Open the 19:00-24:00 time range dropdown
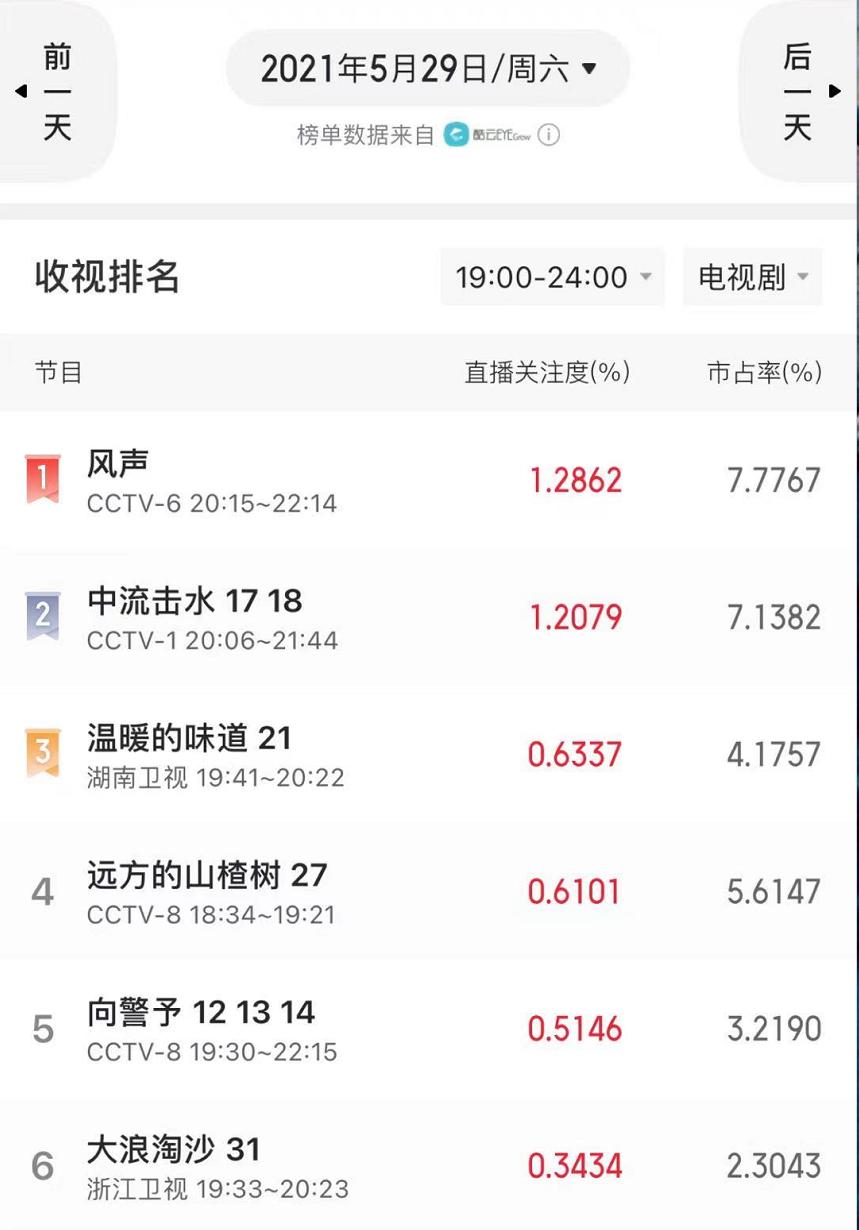Screen dimensions: 859x1230 click(x=553, y=277)
